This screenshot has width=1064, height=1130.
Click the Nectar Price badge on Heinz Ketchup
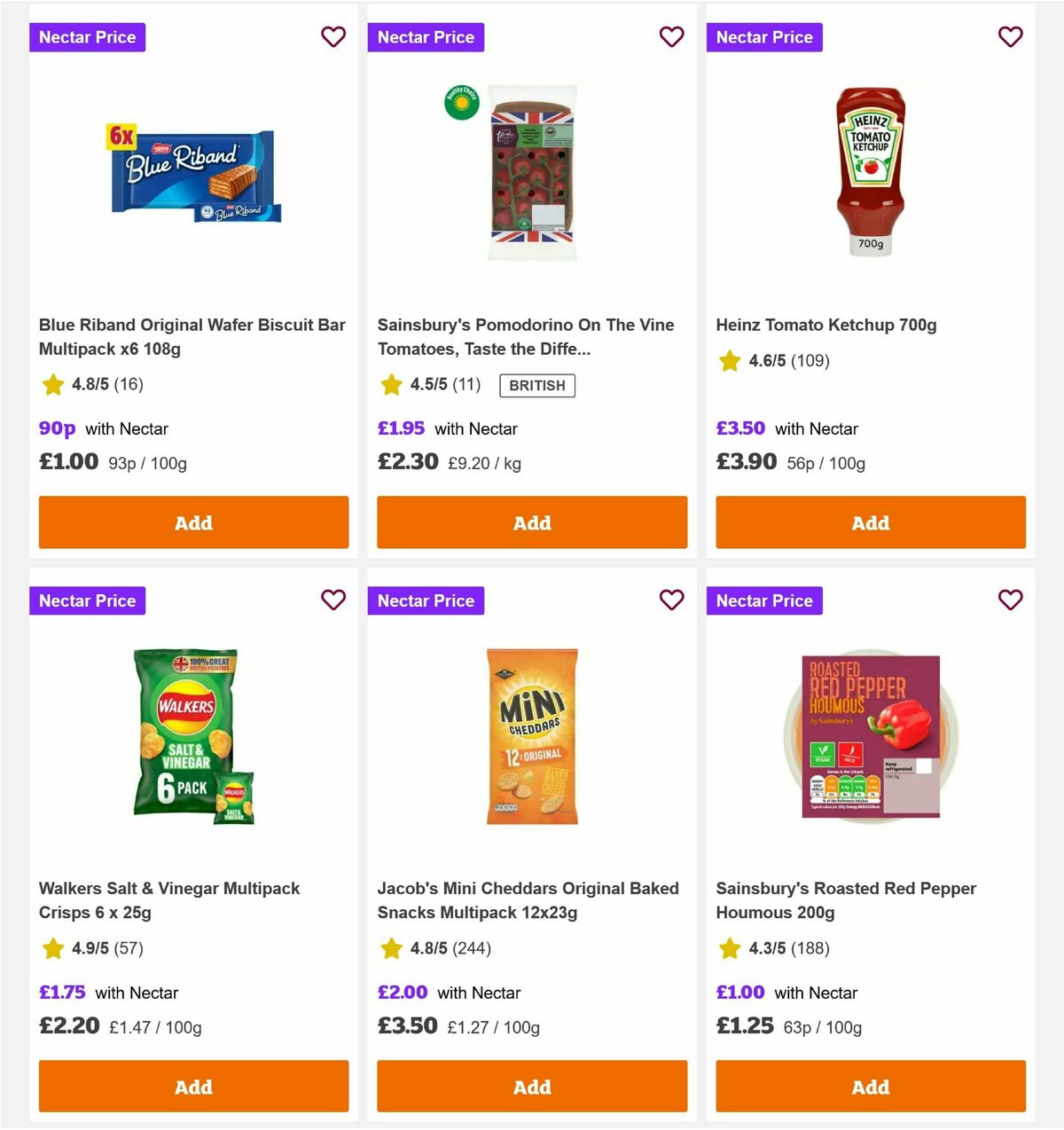point(764,37)
